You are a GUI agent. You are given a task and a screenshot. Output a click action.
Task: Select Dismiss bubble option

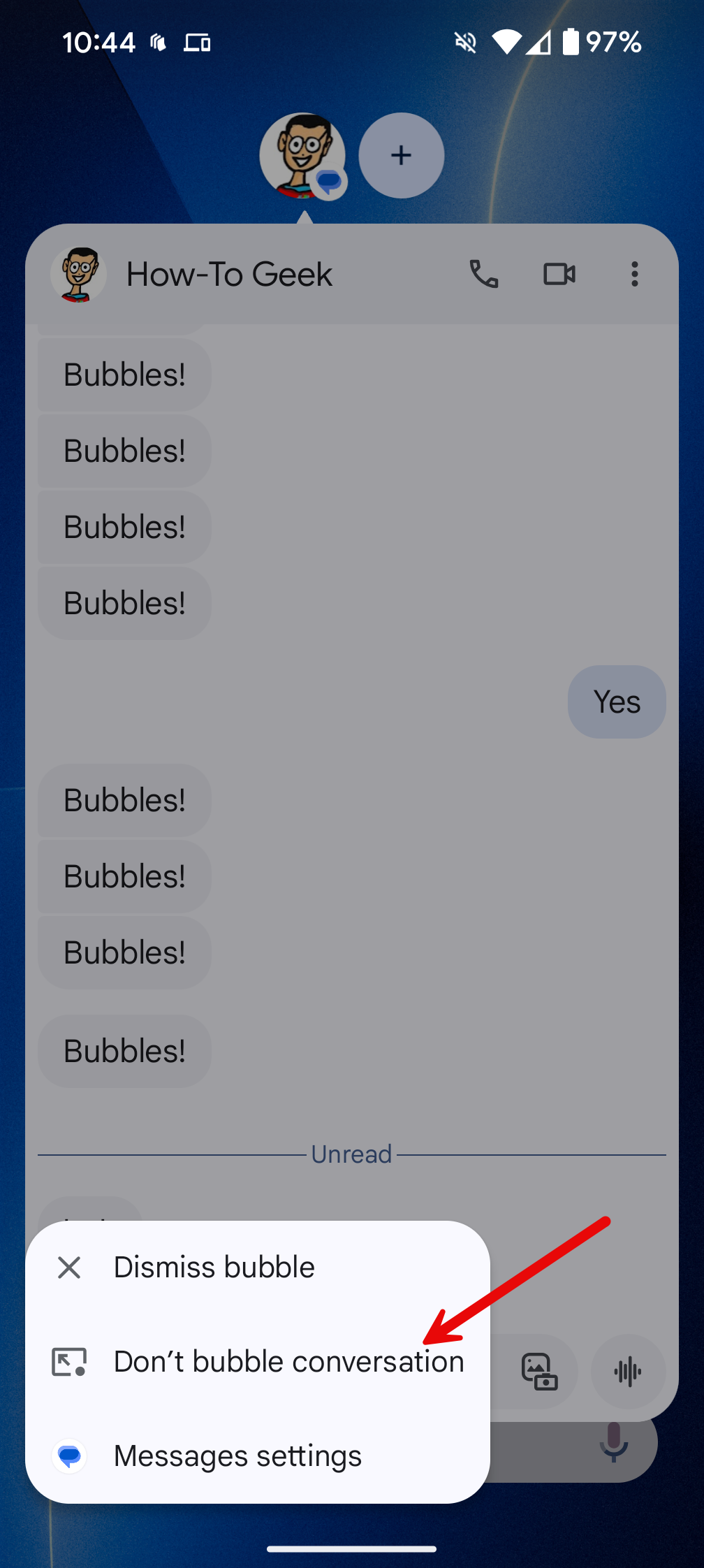214,1268
